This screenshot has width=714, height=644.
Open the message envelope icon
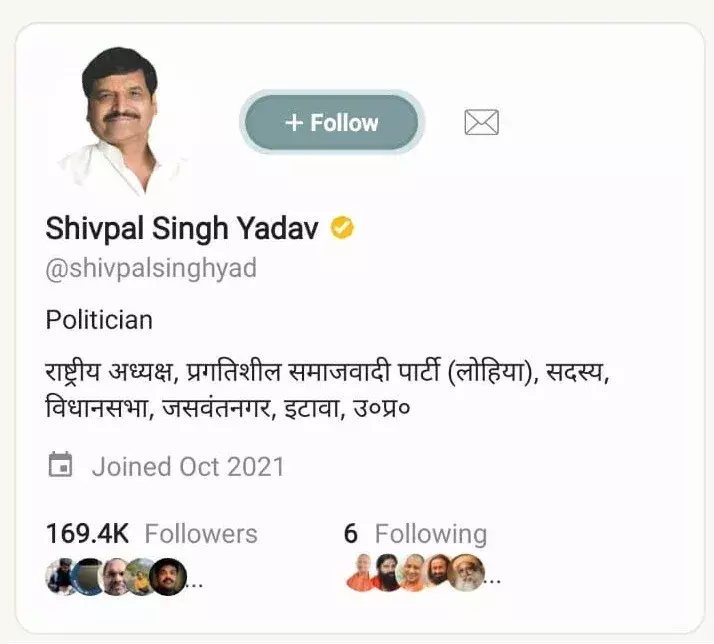[x=481, y=123]
